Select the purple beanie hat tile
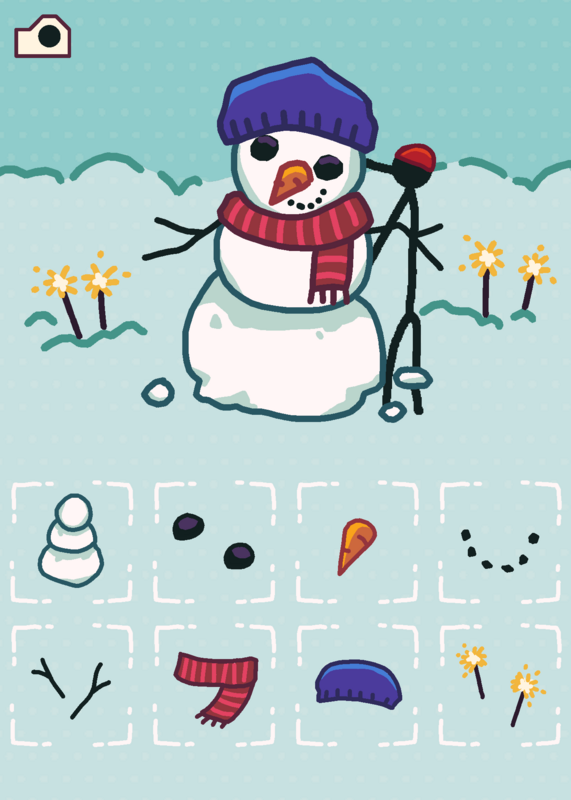 357,685
